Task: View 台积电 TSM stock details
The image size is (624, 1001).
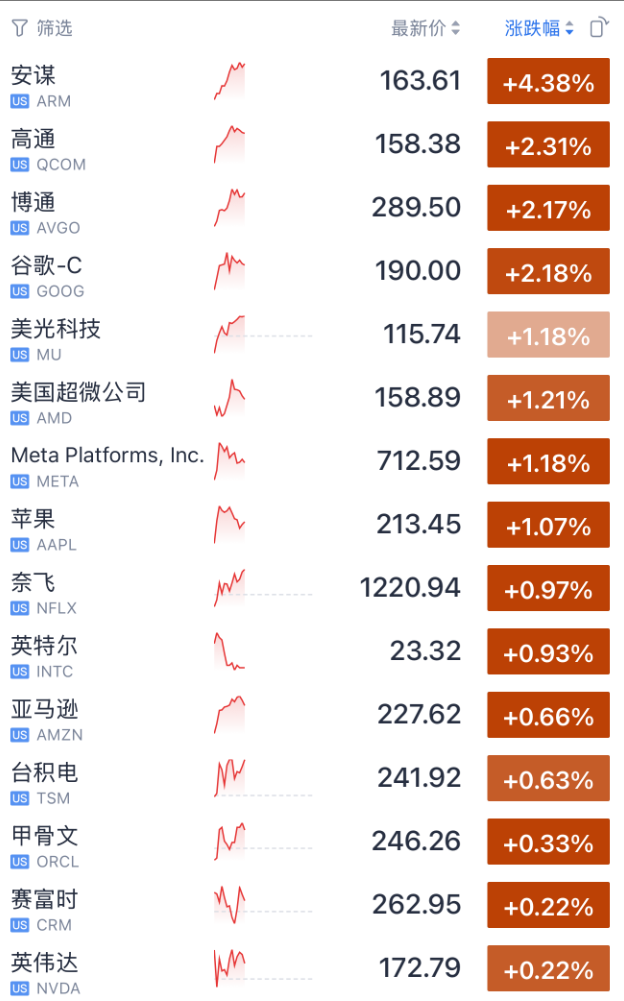Action: pos(312,779)
